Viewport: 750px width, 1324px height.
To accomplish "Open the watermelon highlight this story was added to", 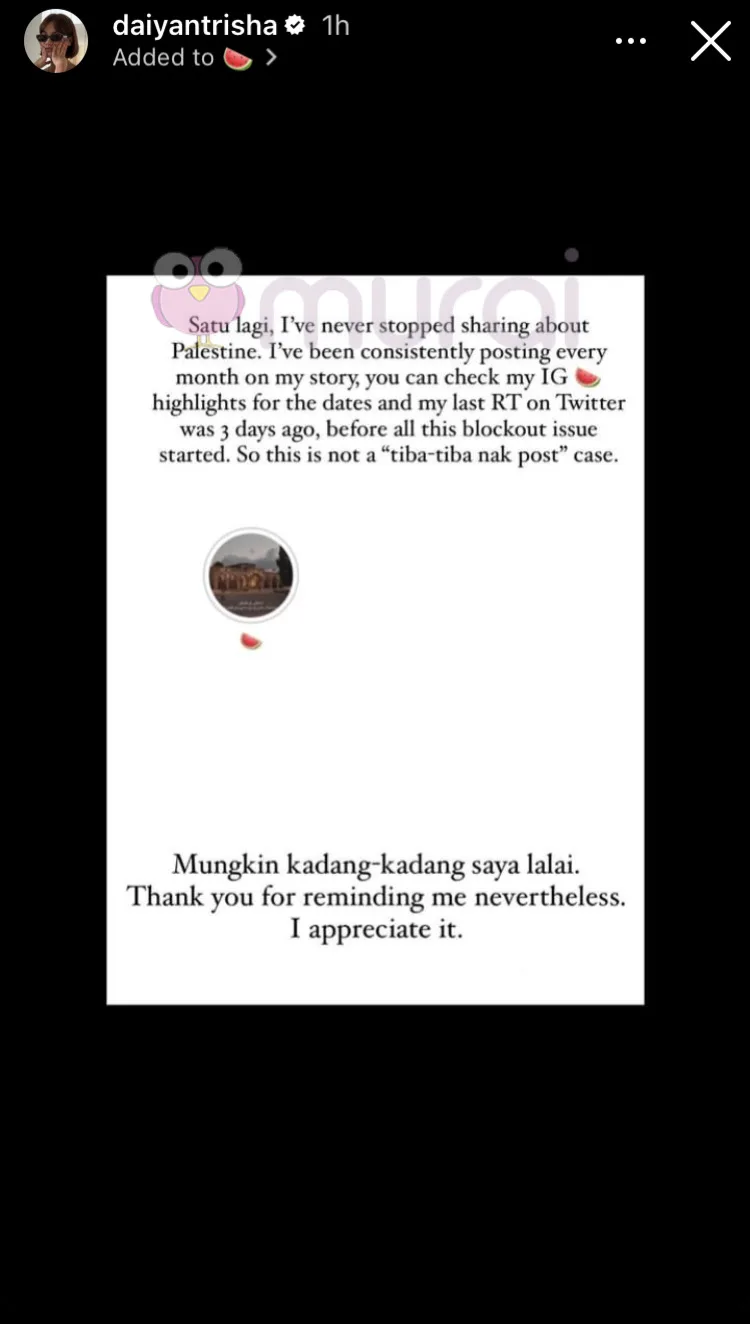I will point(195,58).
